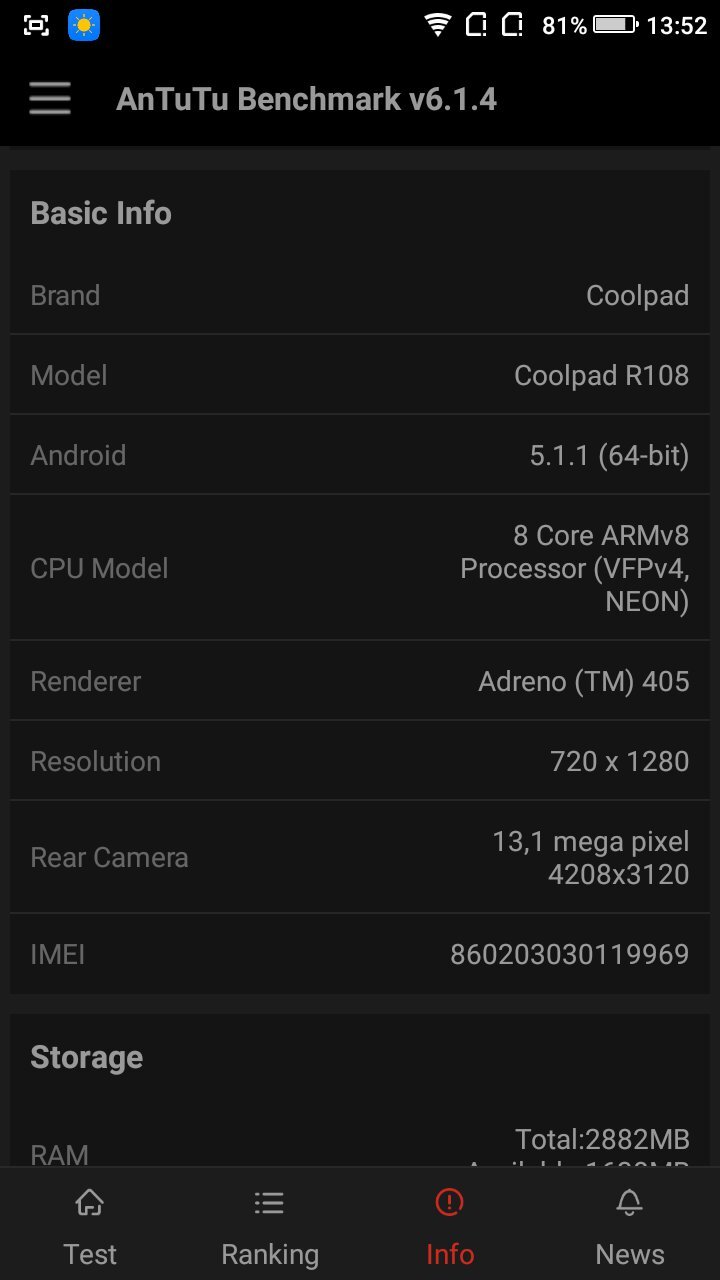The image size is (720, 1280).
Task: Select the CPU Model entry
Action: pyautogui.click(x=360, y=568)
